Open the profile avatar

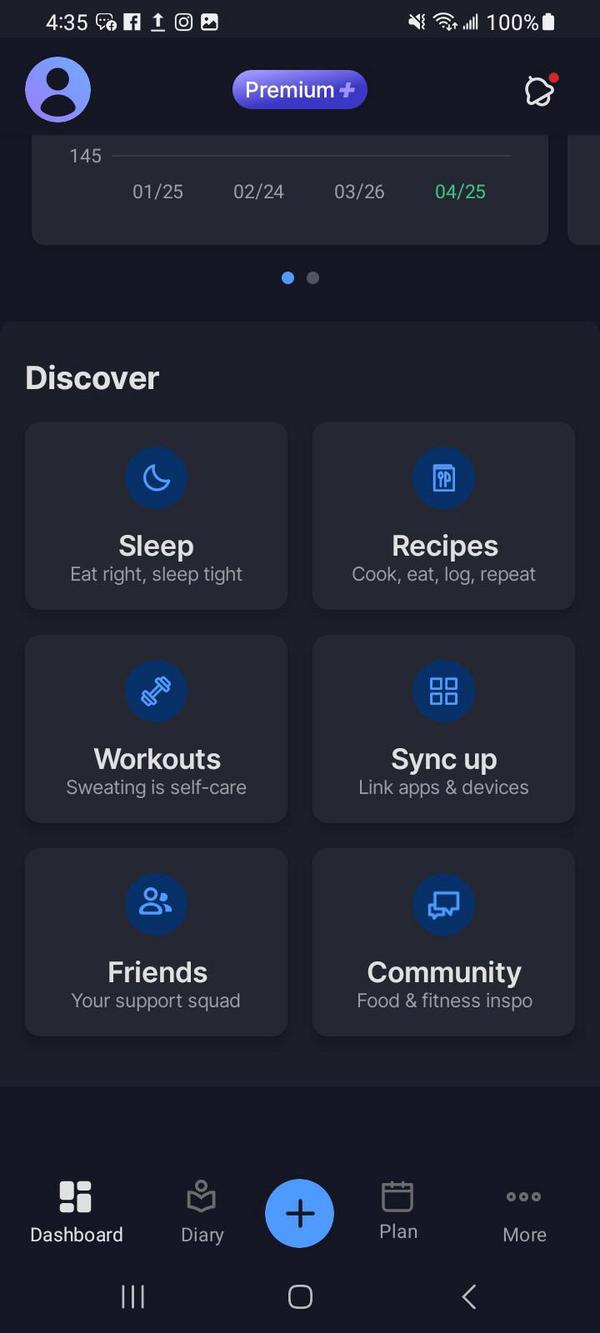pos(58,90)
